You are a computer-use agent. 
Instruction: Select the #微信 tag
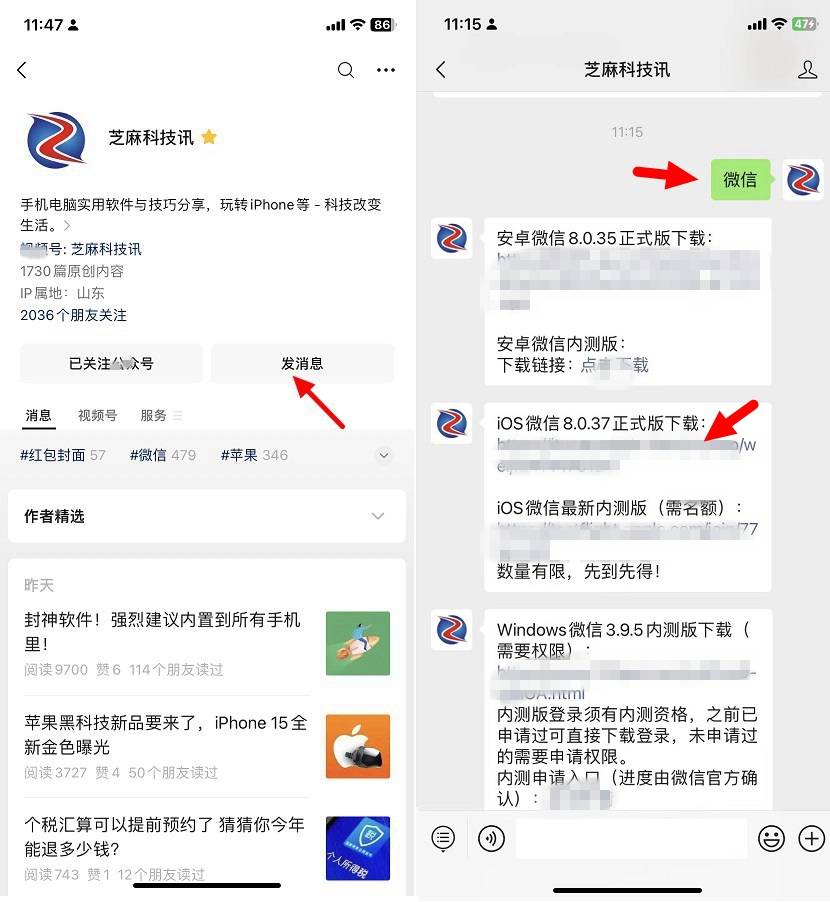[162, 455]
